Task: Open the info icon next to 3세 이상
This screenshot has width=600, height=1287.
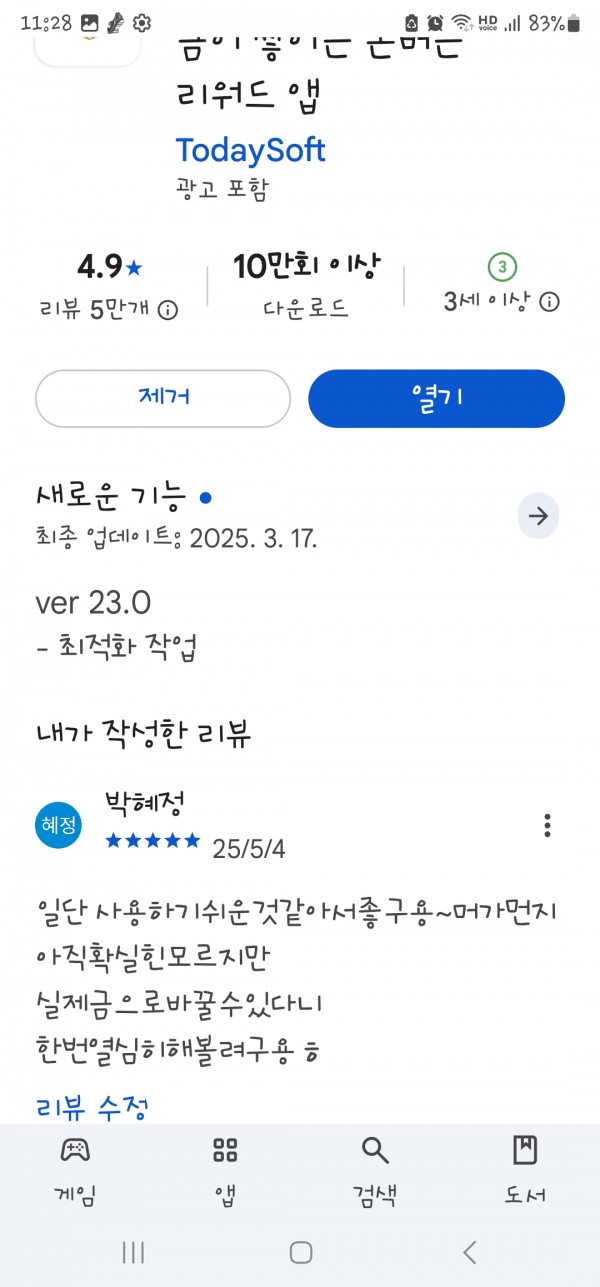Action: 549,301
